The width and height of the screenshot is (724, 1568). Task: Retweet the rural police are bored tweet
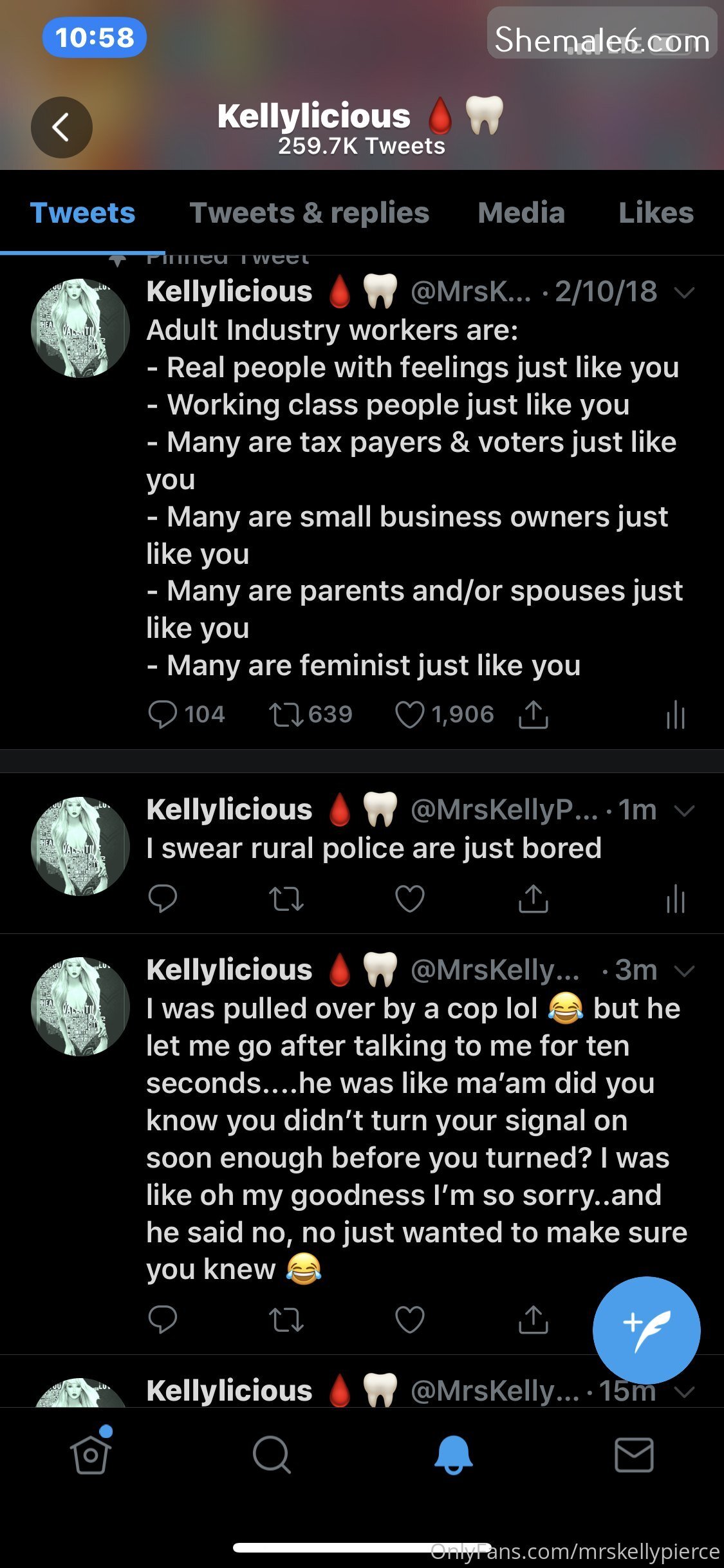[x=286, y=899]
